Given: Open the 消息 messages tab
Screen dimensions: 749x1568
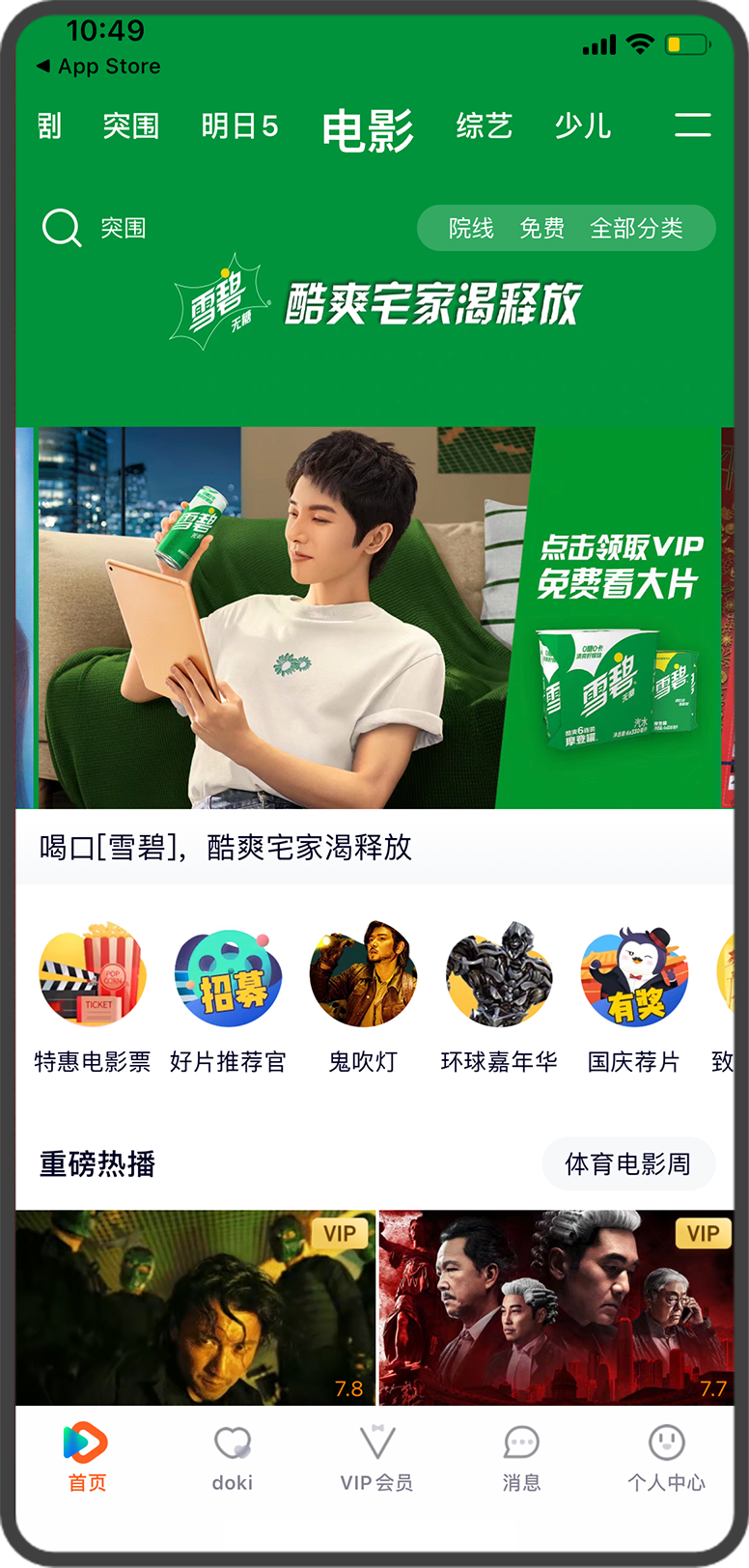Looking at the screenshot, I should [521, 1458].
